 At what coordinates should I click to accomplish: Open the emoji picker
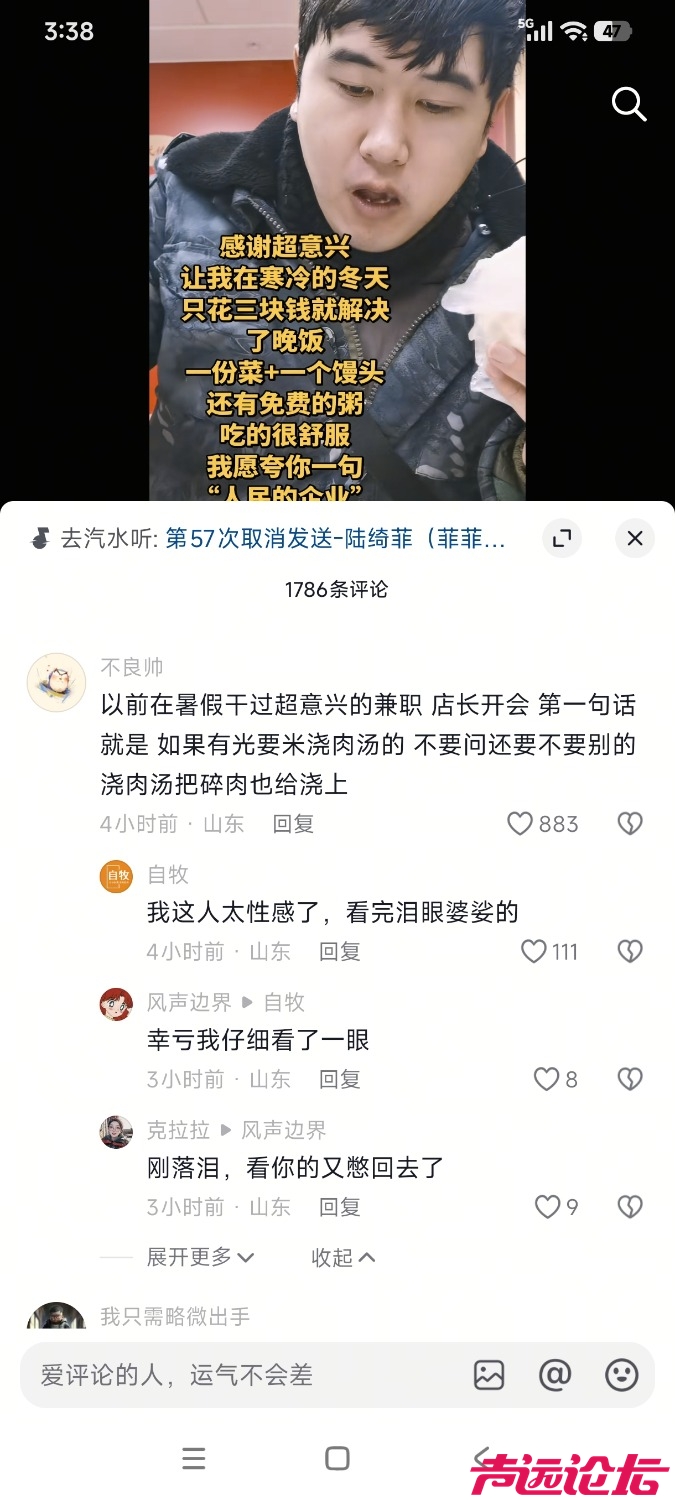tap(621, 1375)
